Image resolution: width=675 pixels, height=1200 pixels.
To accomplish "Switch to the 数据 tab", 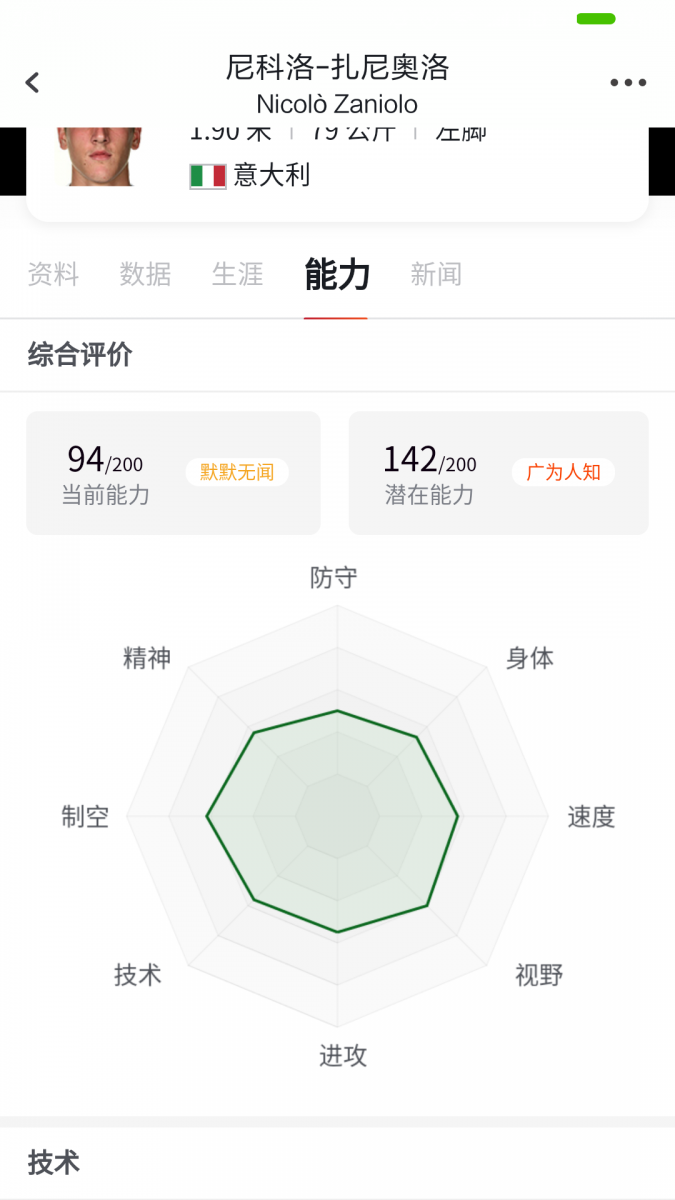I will [x=145, y=274].
